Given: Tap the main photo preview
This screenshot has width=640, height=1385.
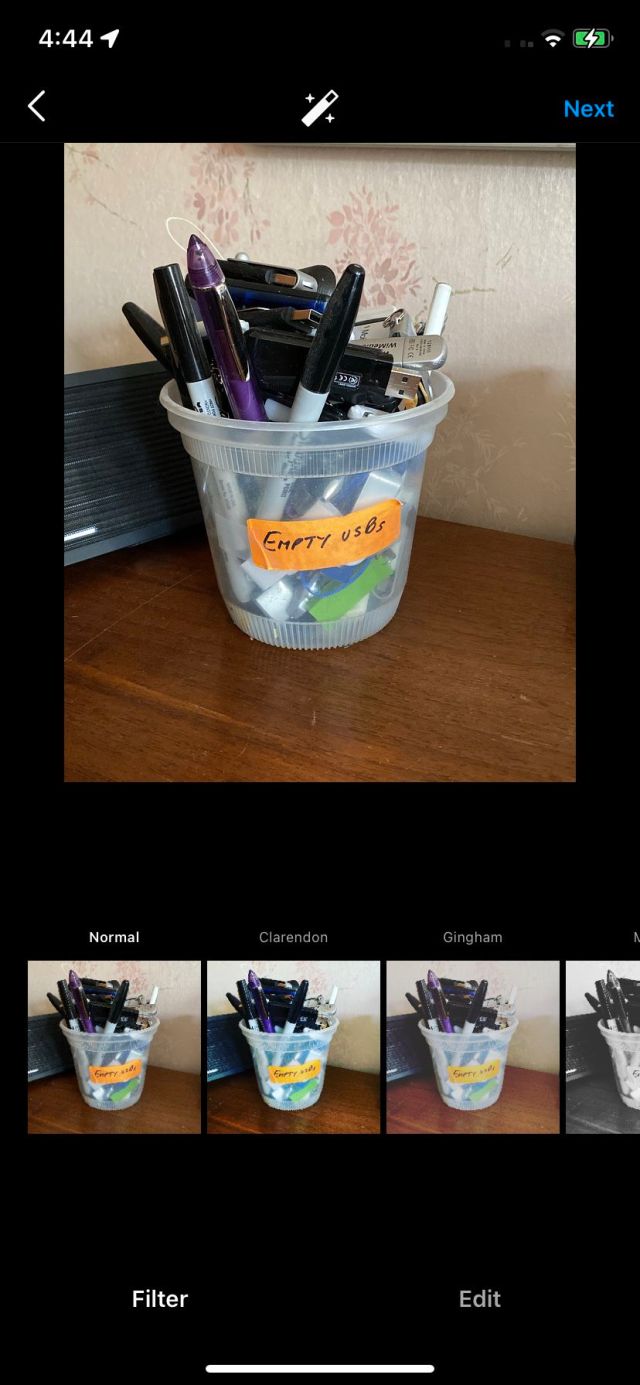Looking at the screenshot, I should pos(320,462).
